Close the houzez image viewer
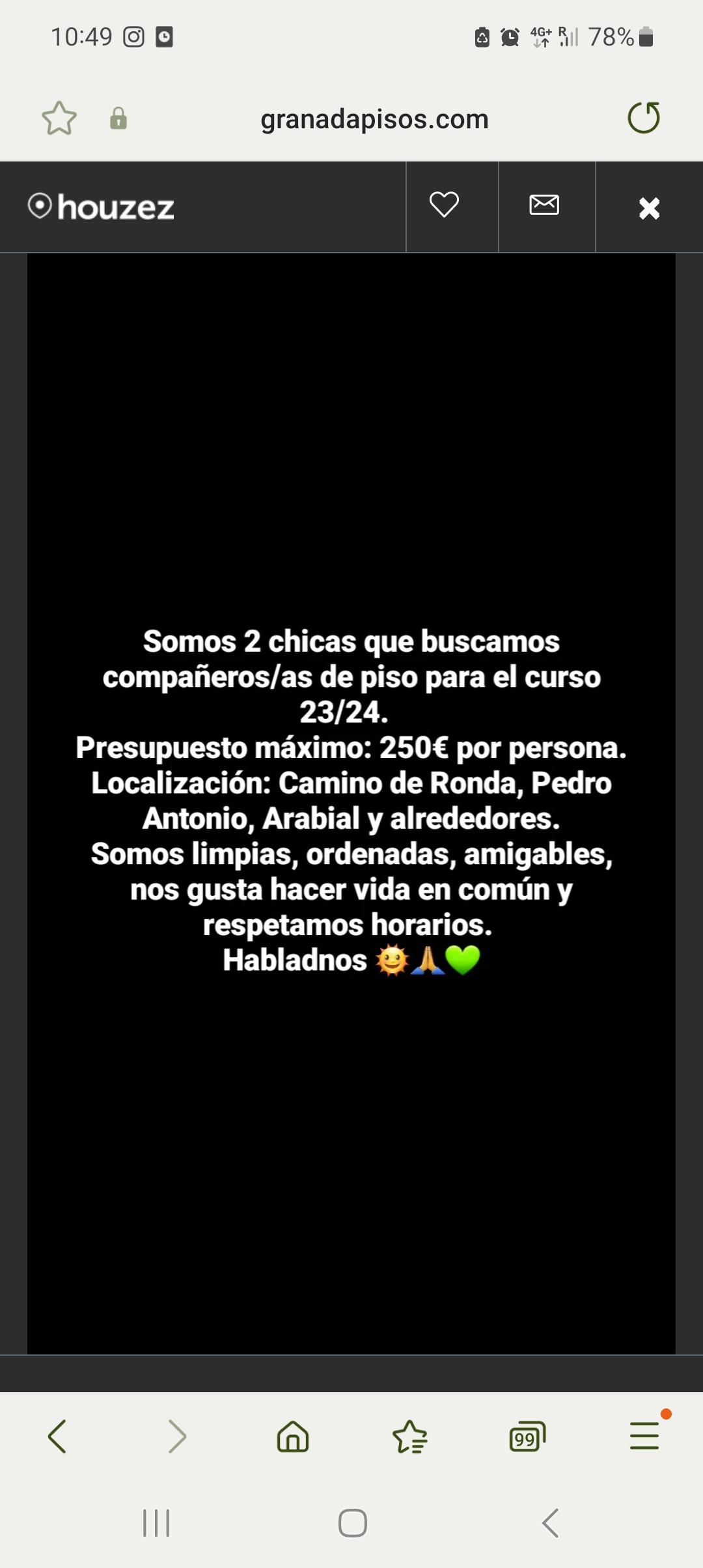 (649, 208)
